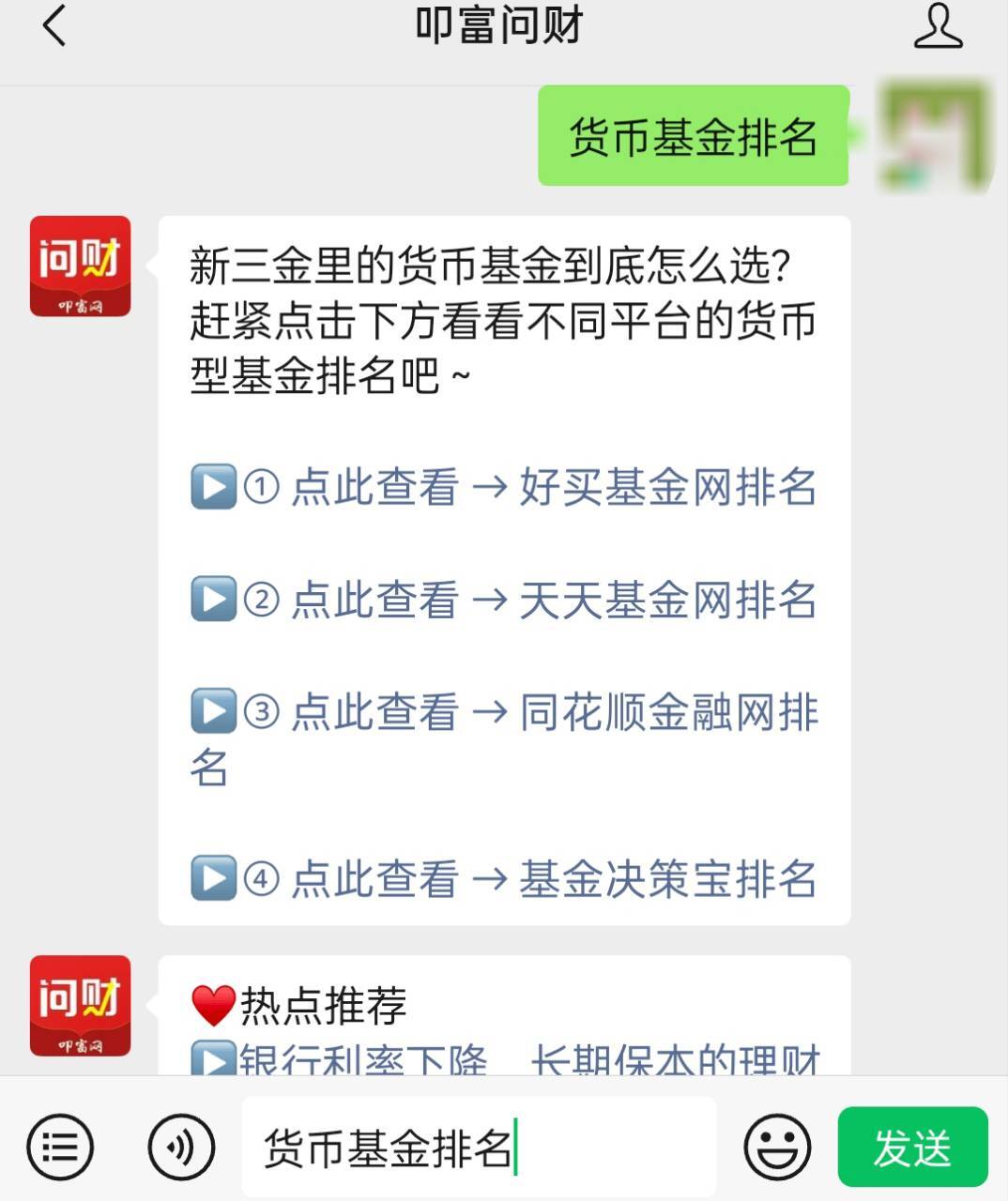
Task: Open 同花顺金融网排名 link
Action: [x=504, y=713]
